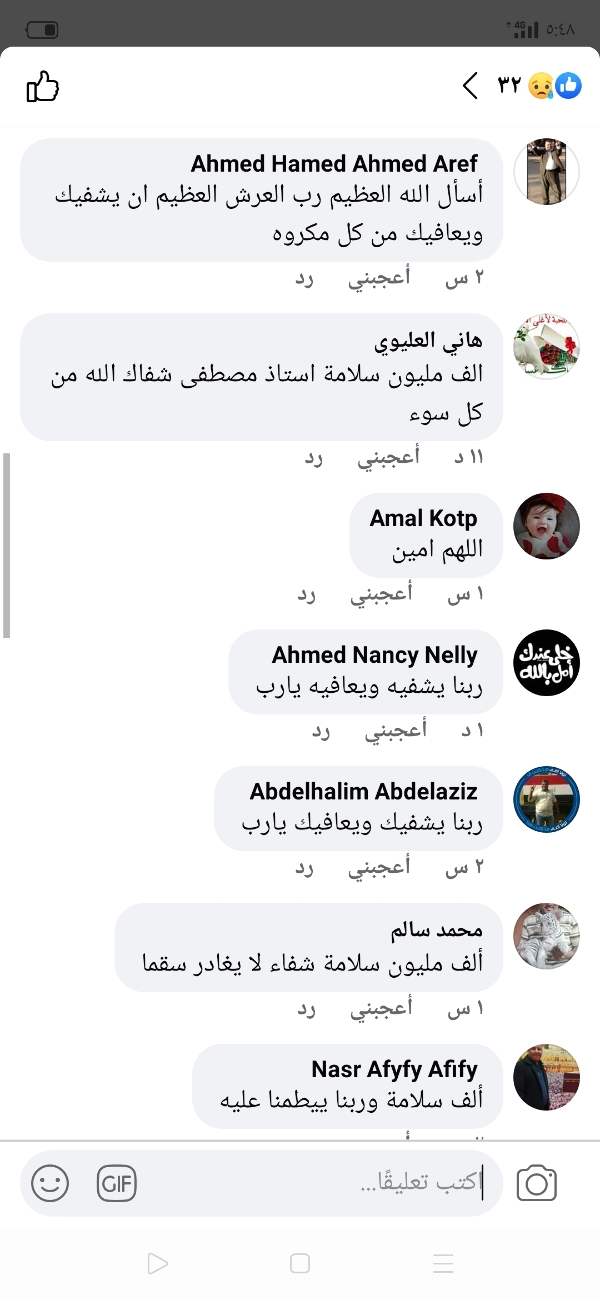
Task: Open Abdelhalim Abdelaziz's profile avatar
Action: (x=546, y=800)
